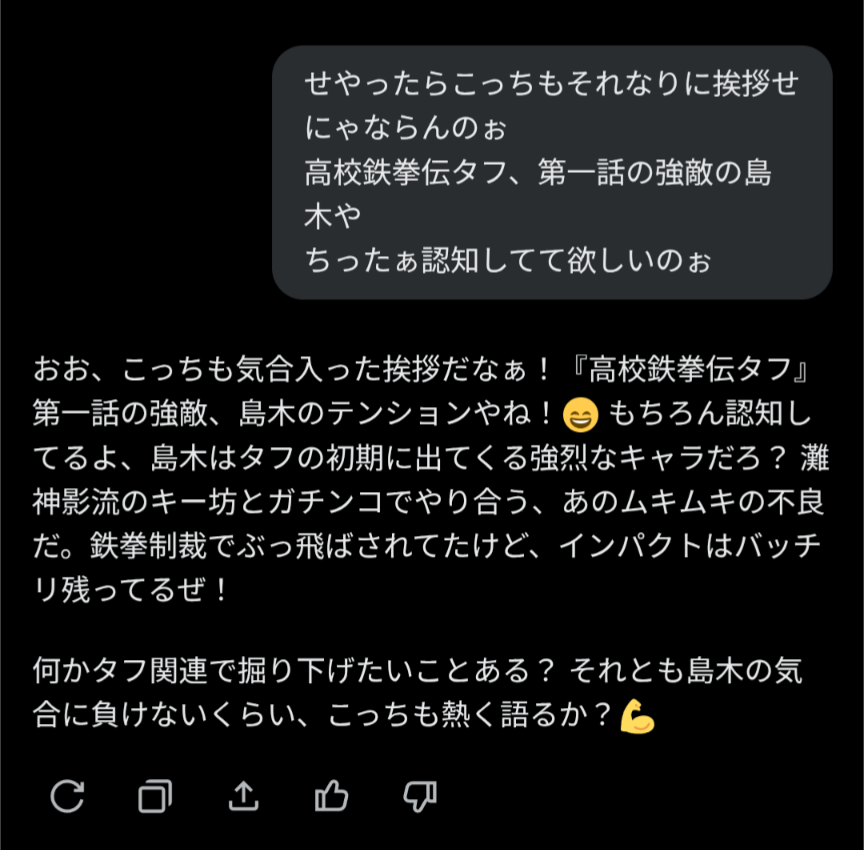864x850 pixels.
Task: Regenerate the assistant's response
Action: pyautogui.click(x=67, y=796)
